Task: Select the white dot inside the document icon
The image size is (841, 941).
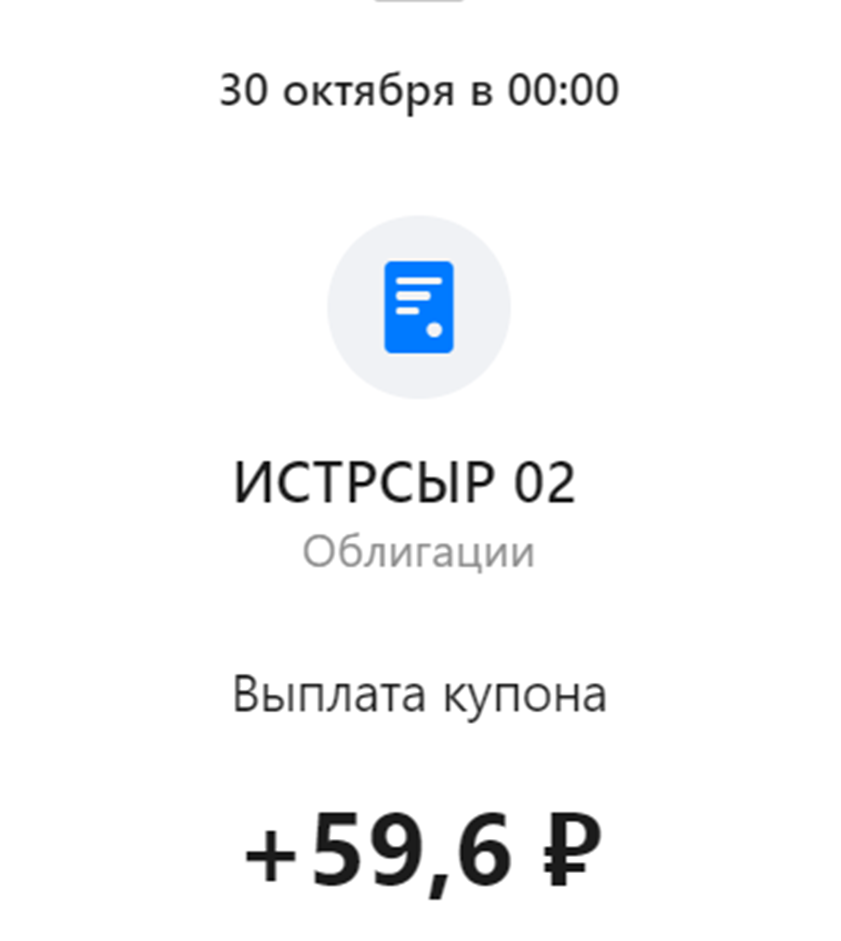Action: [433, 330]
